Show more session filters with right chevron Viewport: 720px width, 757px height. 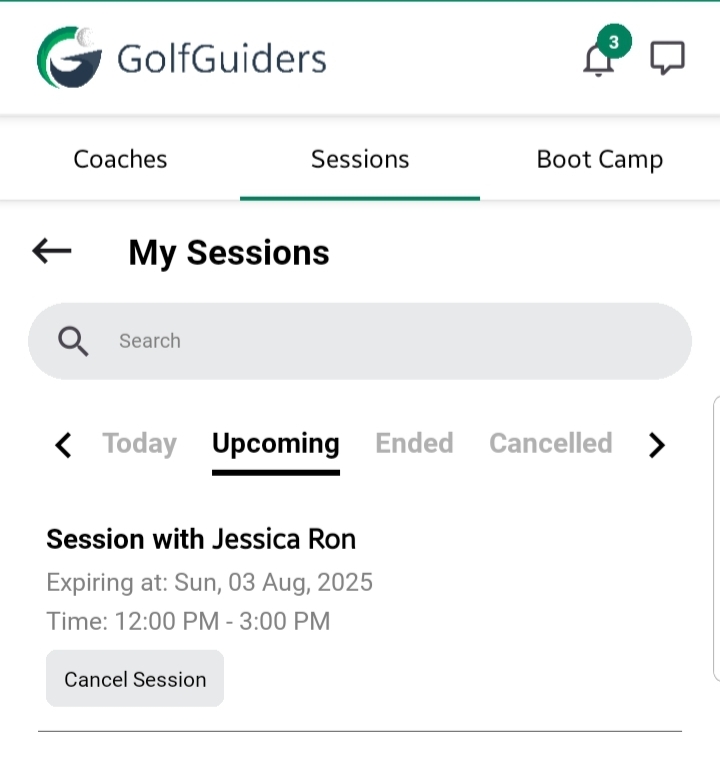656,445
